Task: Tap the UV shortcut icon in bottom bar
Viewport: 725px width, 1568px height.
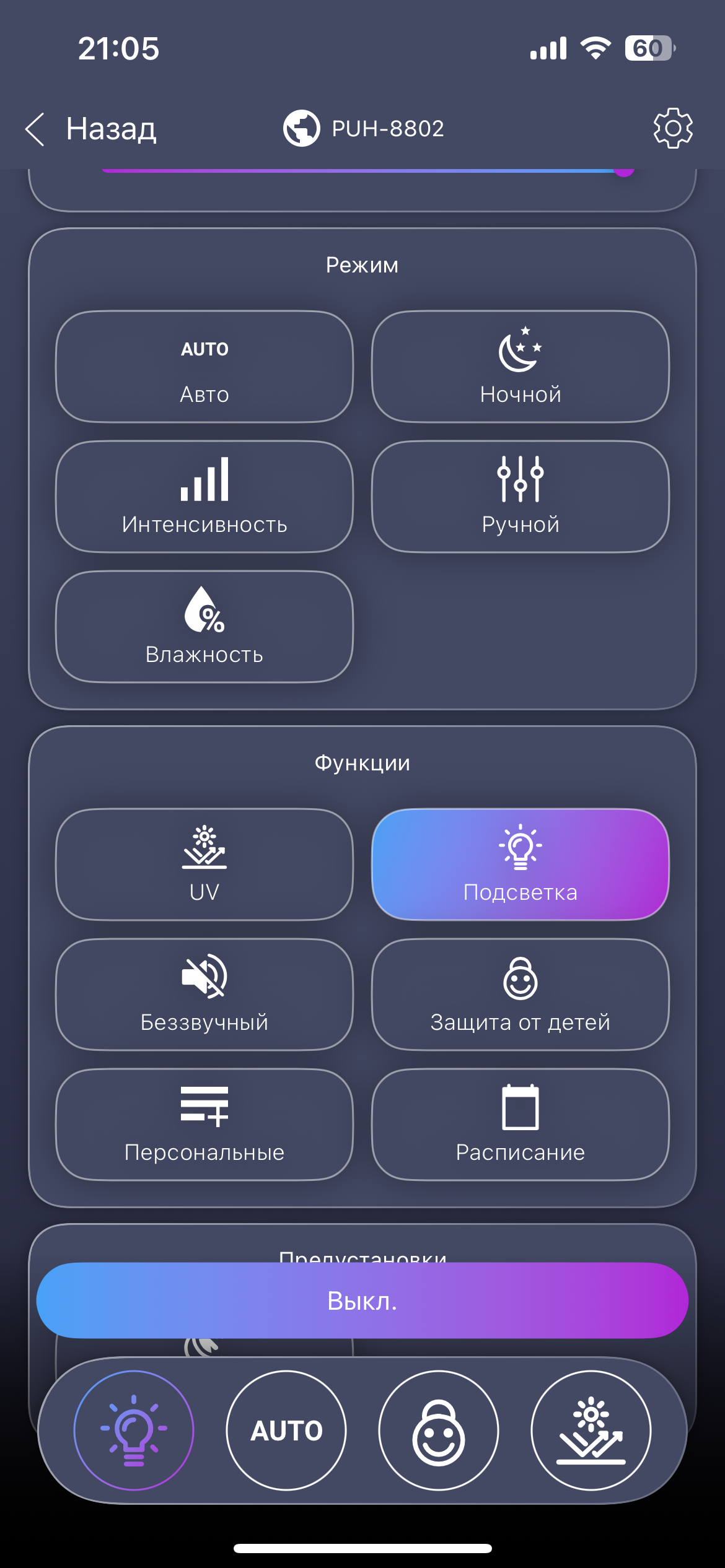Action: (x=591, y=1431)
